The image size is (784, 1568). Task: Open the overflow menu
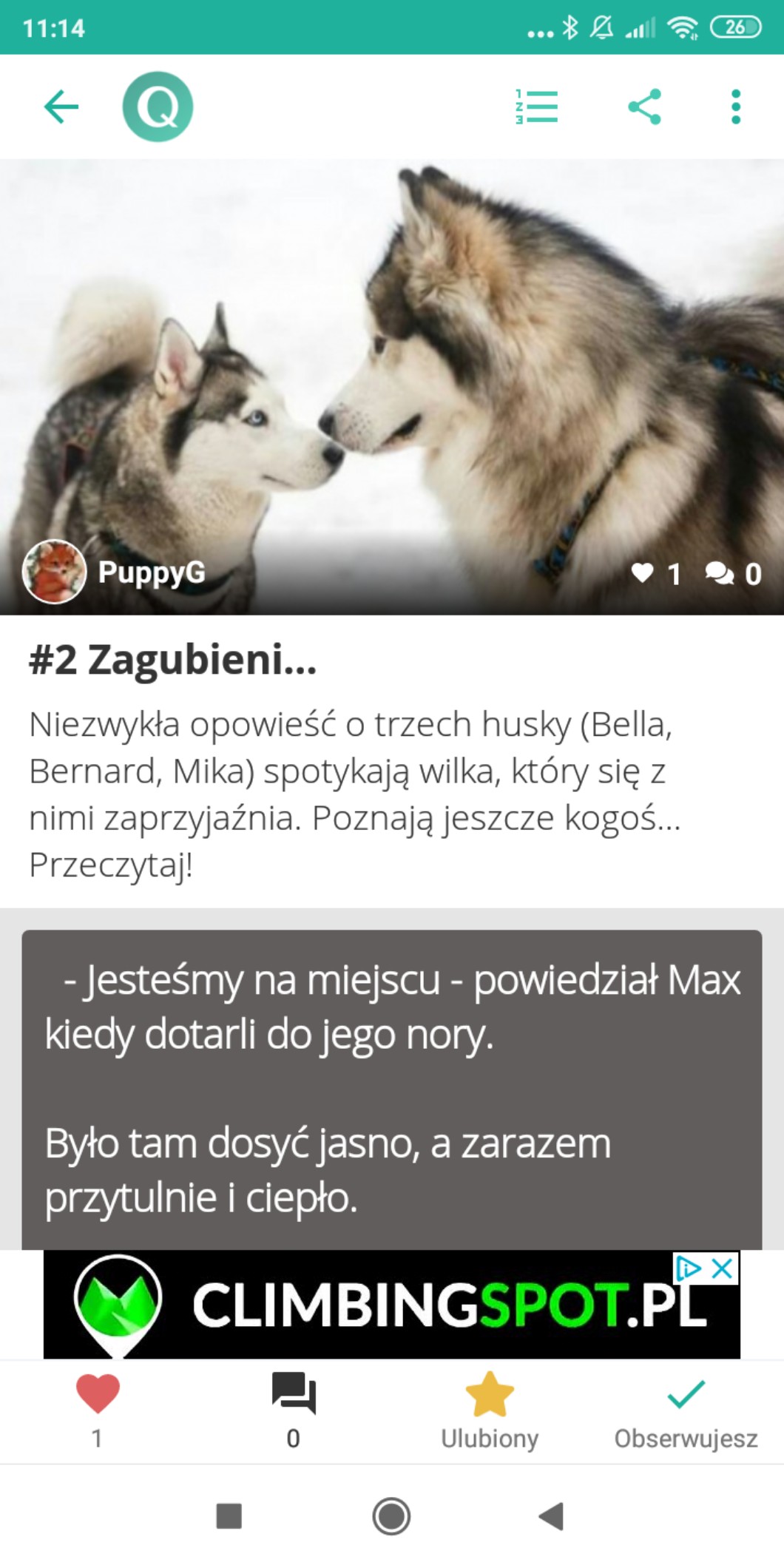click(735, 107)
